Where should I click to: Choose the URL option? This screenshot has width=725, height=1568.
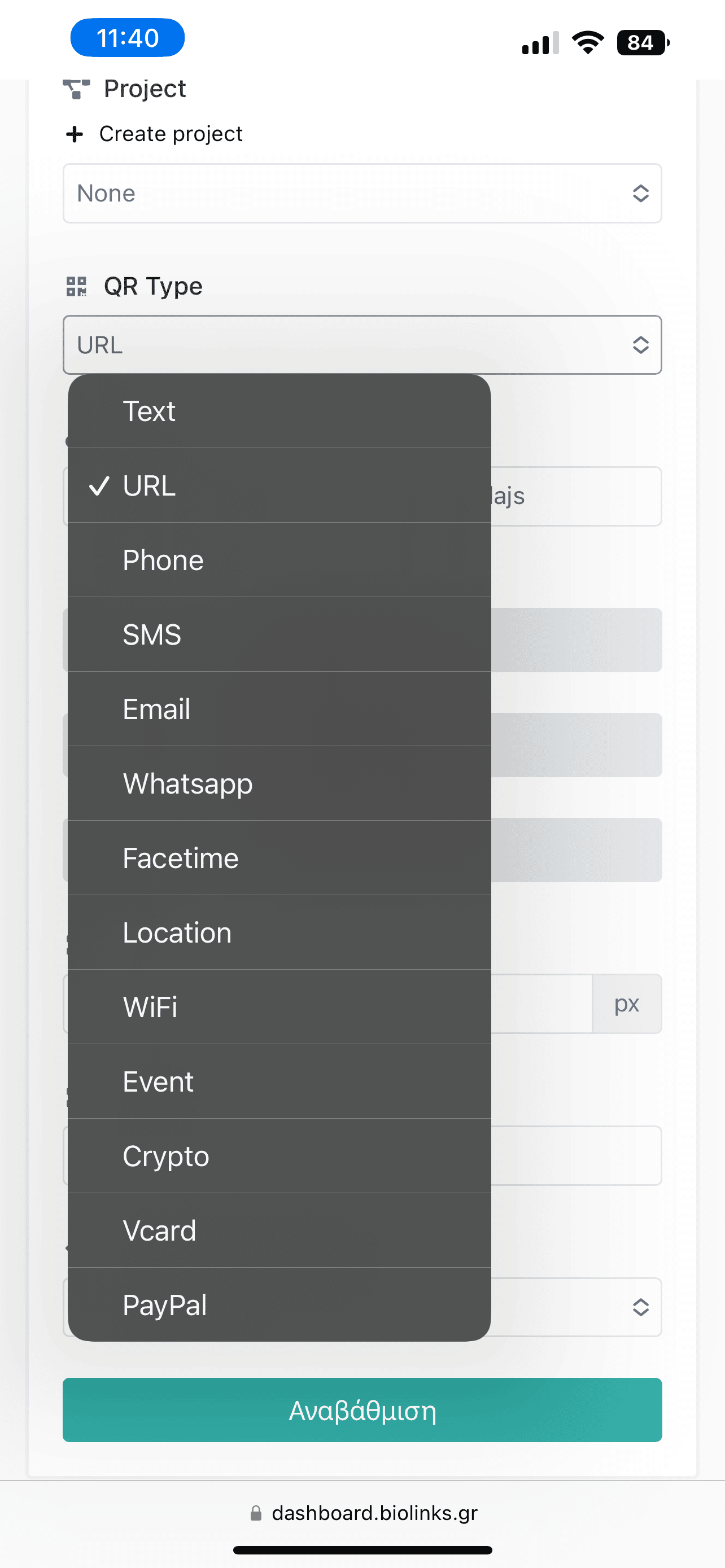click(x=279, y=486)
